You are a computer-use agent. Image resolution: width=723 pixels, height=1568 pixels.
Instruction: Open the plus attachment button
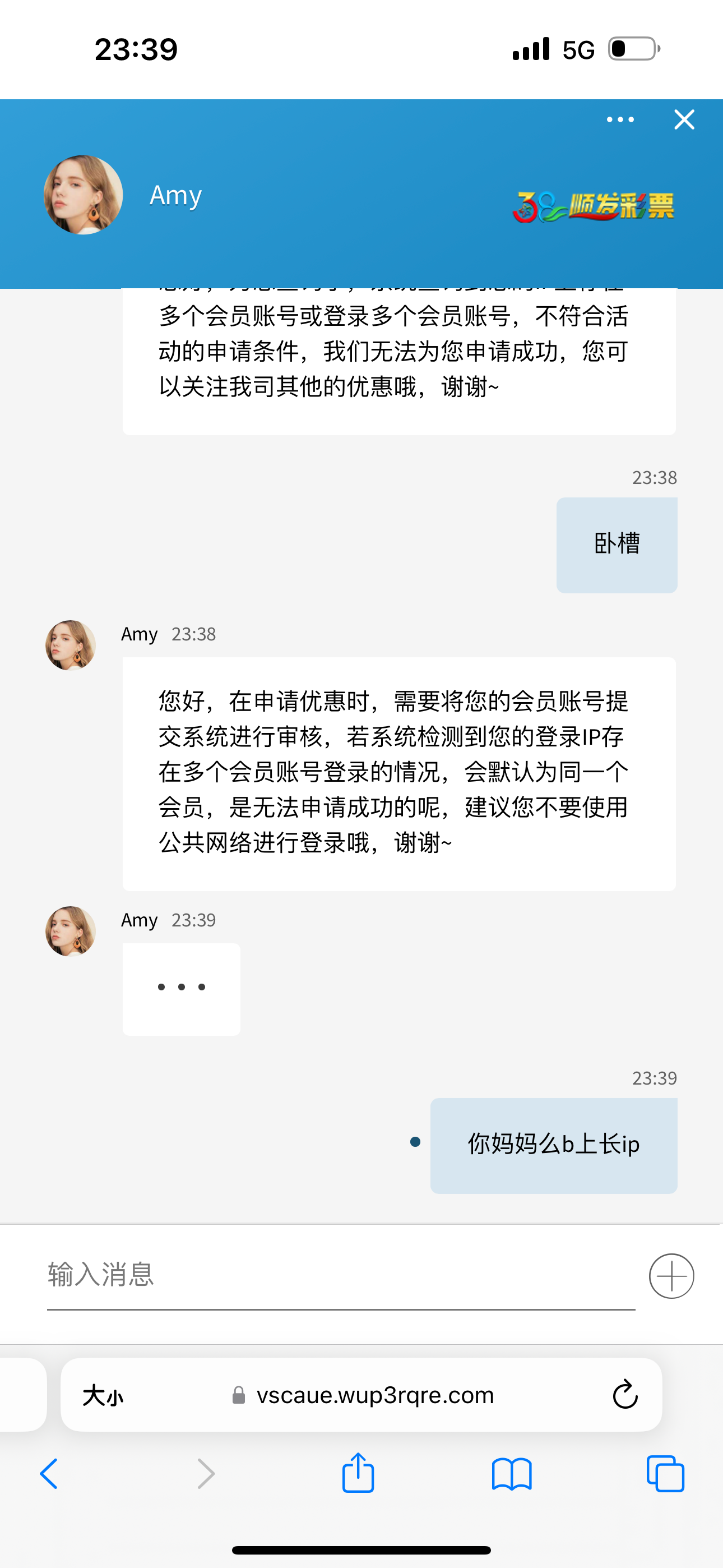tap(671, 1276)
